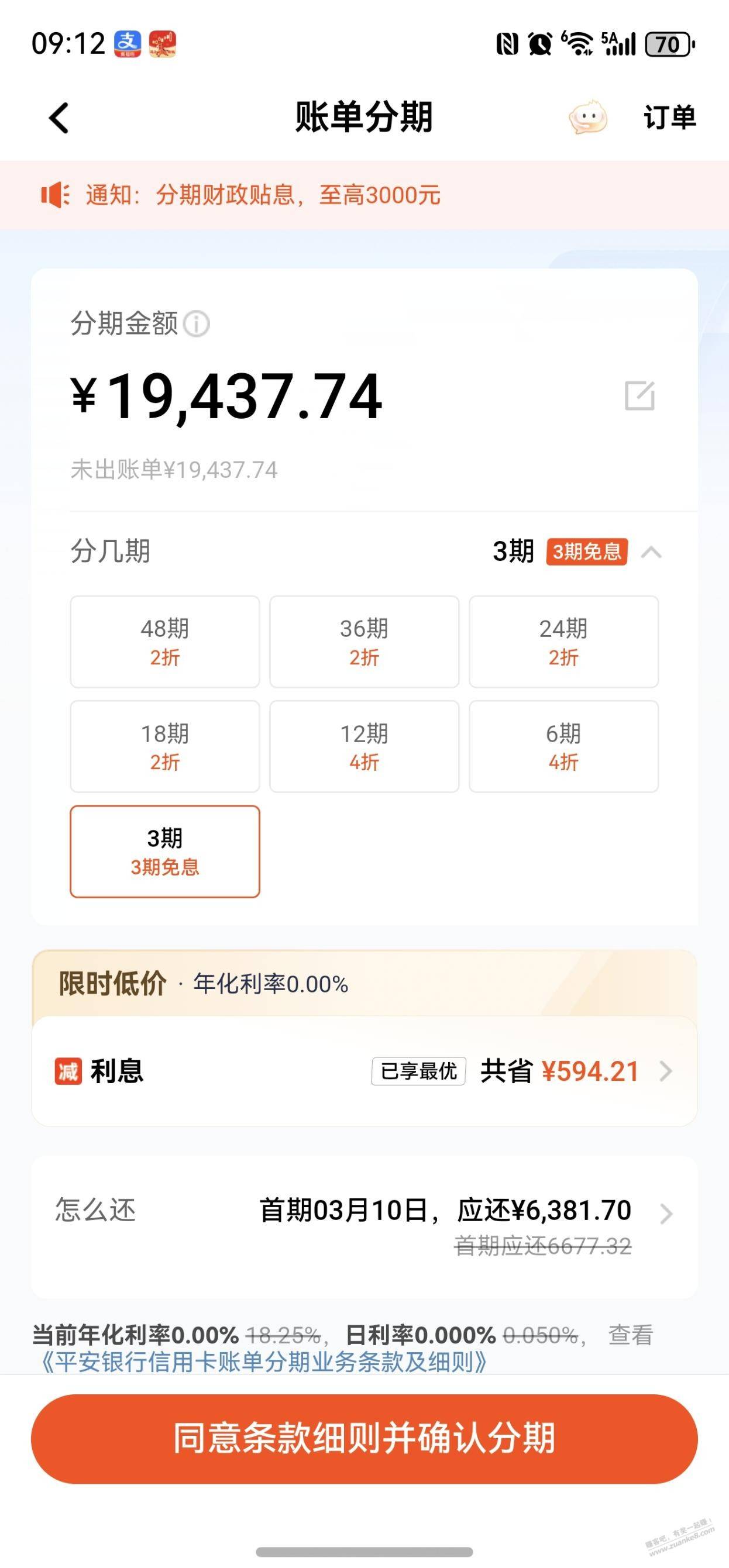The width and height of the screenshot is (729, 1568).
Task: Edit the installment amount ¥19,437.74
Action: coord(639,397)
